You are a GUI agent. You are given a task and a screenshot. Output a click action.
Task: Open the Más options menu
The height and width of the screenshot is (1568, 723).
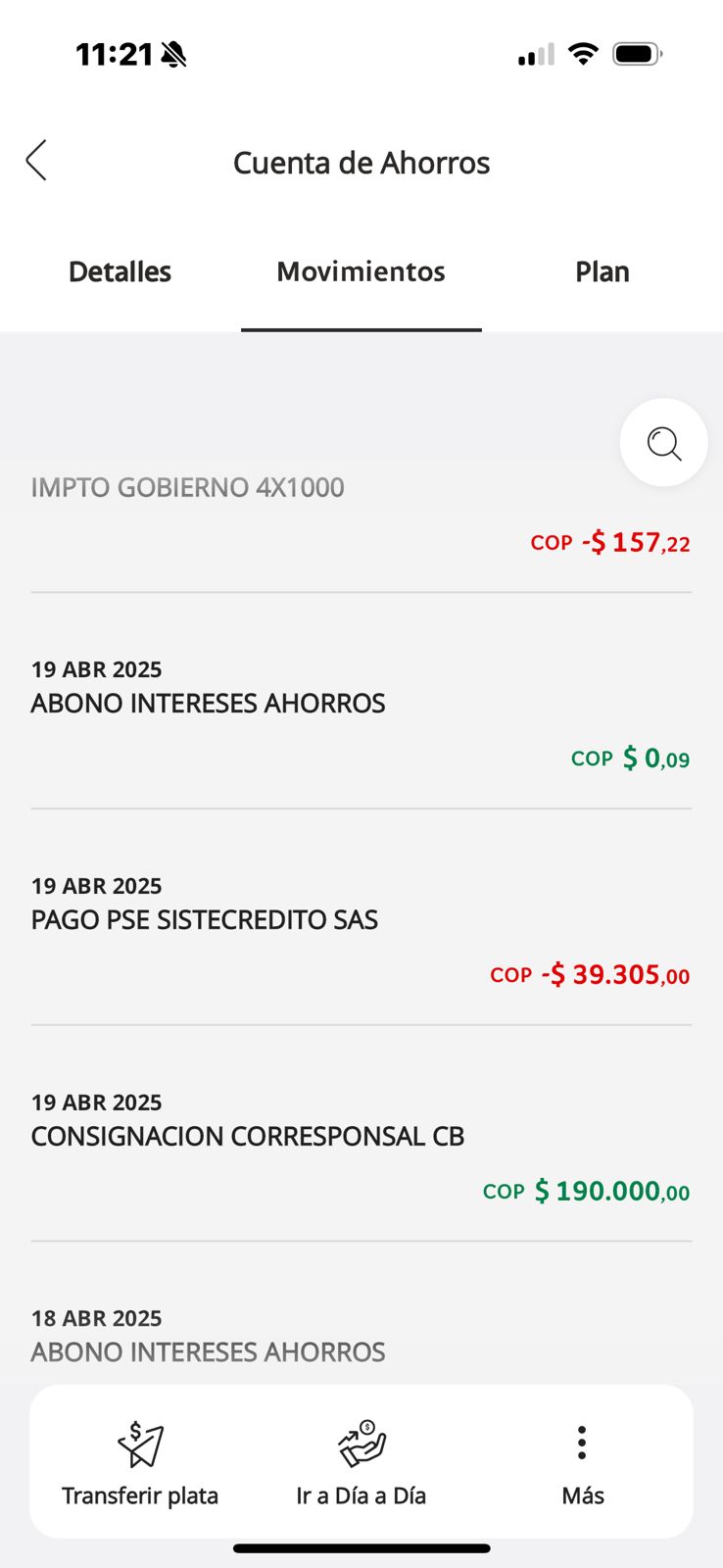tap(582, 1462)
